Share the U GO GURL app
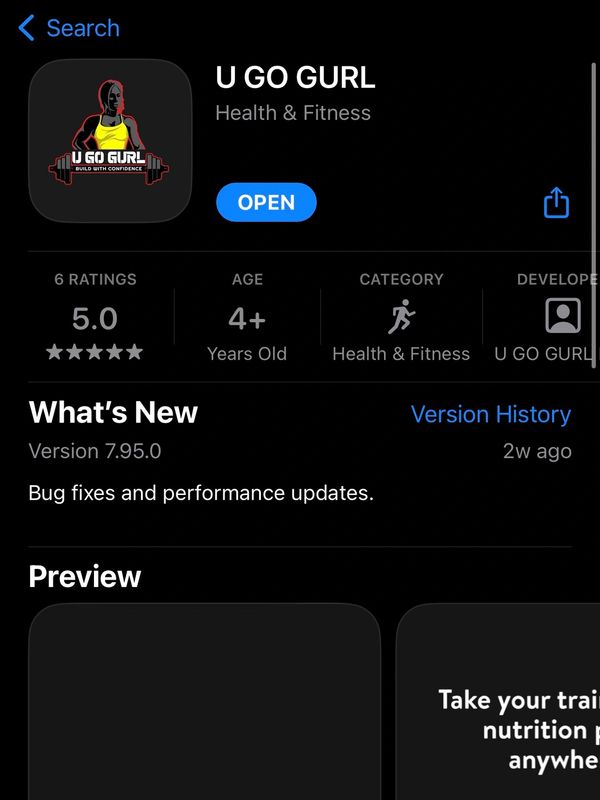The width and height of the screenshot is (600, 800). 556,203
